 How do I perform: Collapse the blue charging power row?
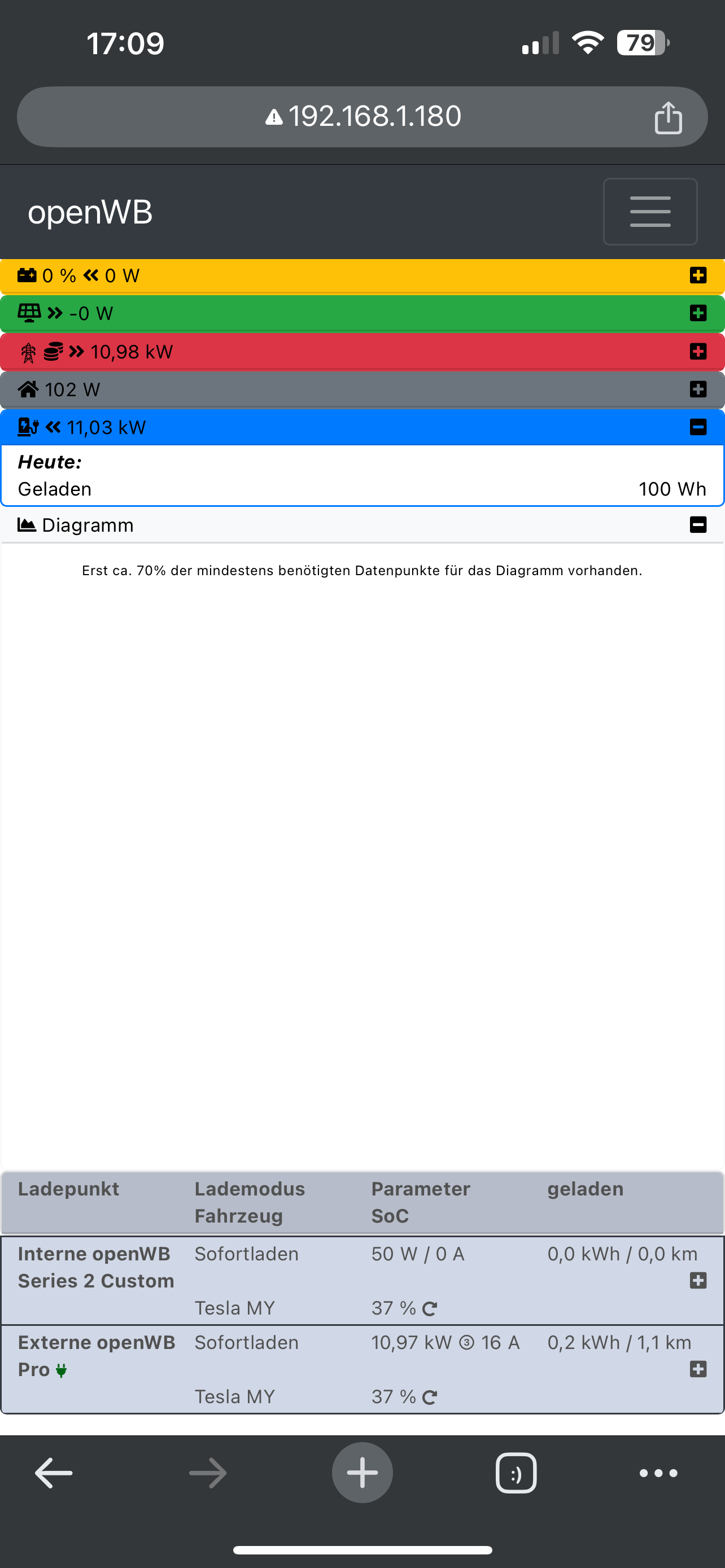click(697, 427)
